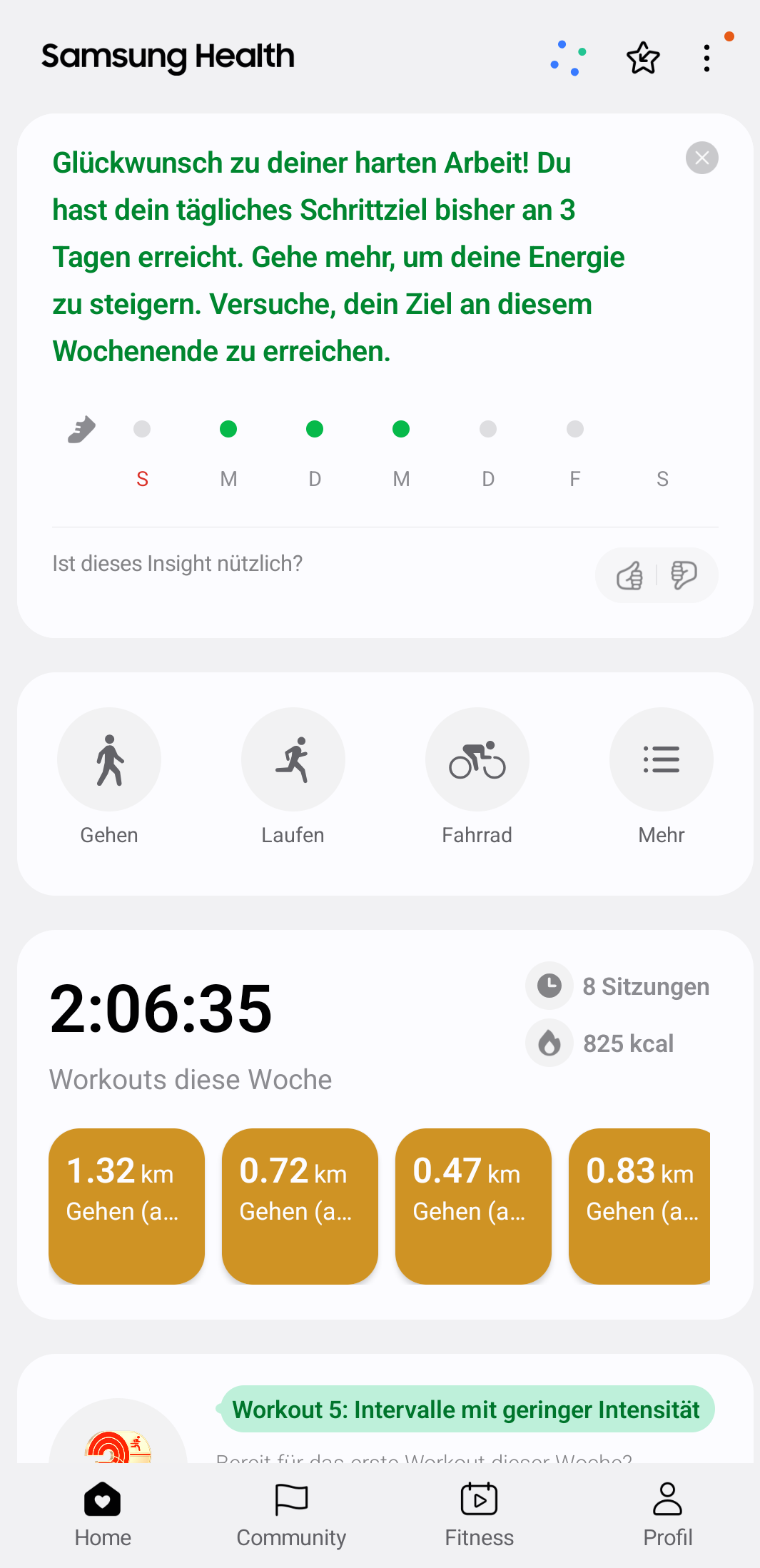Open the star badge icon

643,58
